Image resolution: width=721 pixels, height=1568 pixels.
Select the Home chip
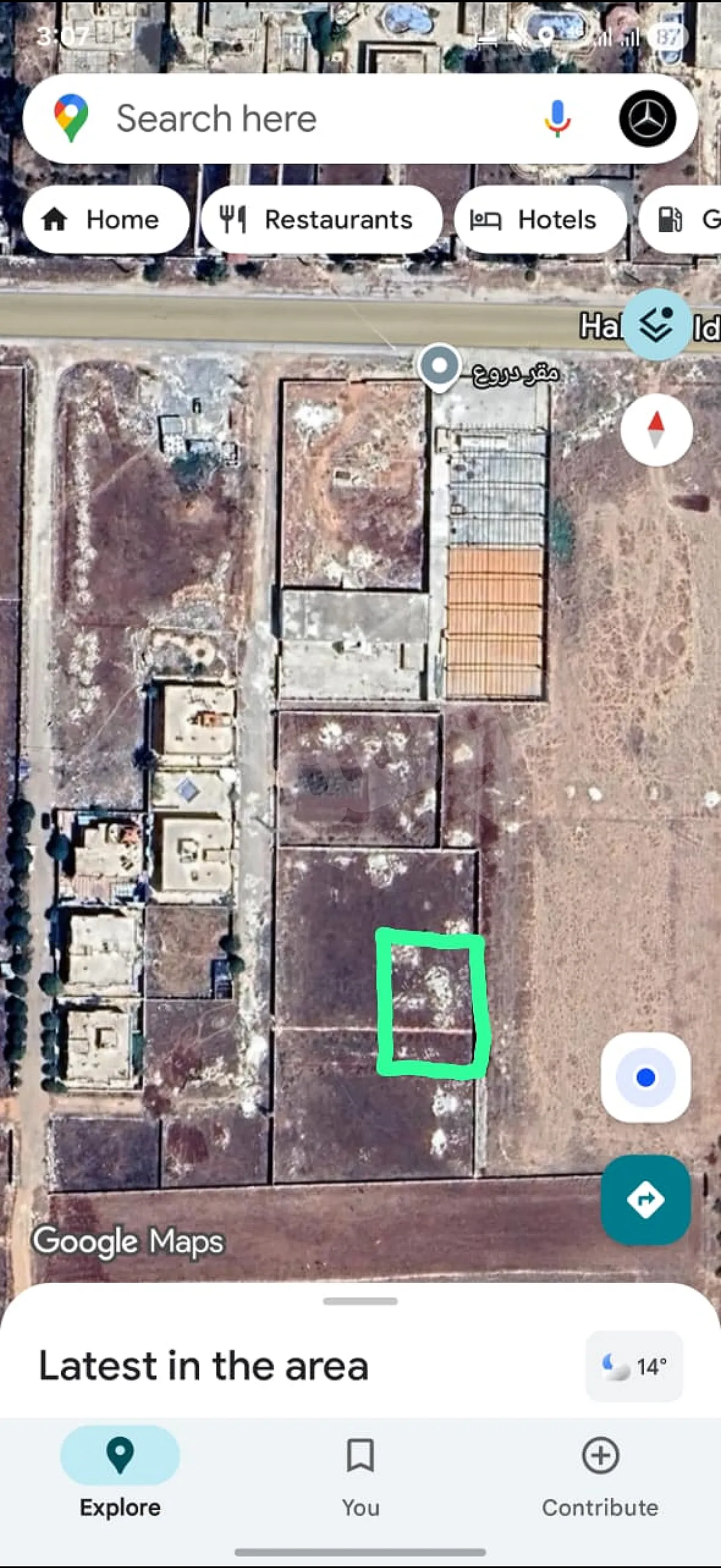point(105,219)
